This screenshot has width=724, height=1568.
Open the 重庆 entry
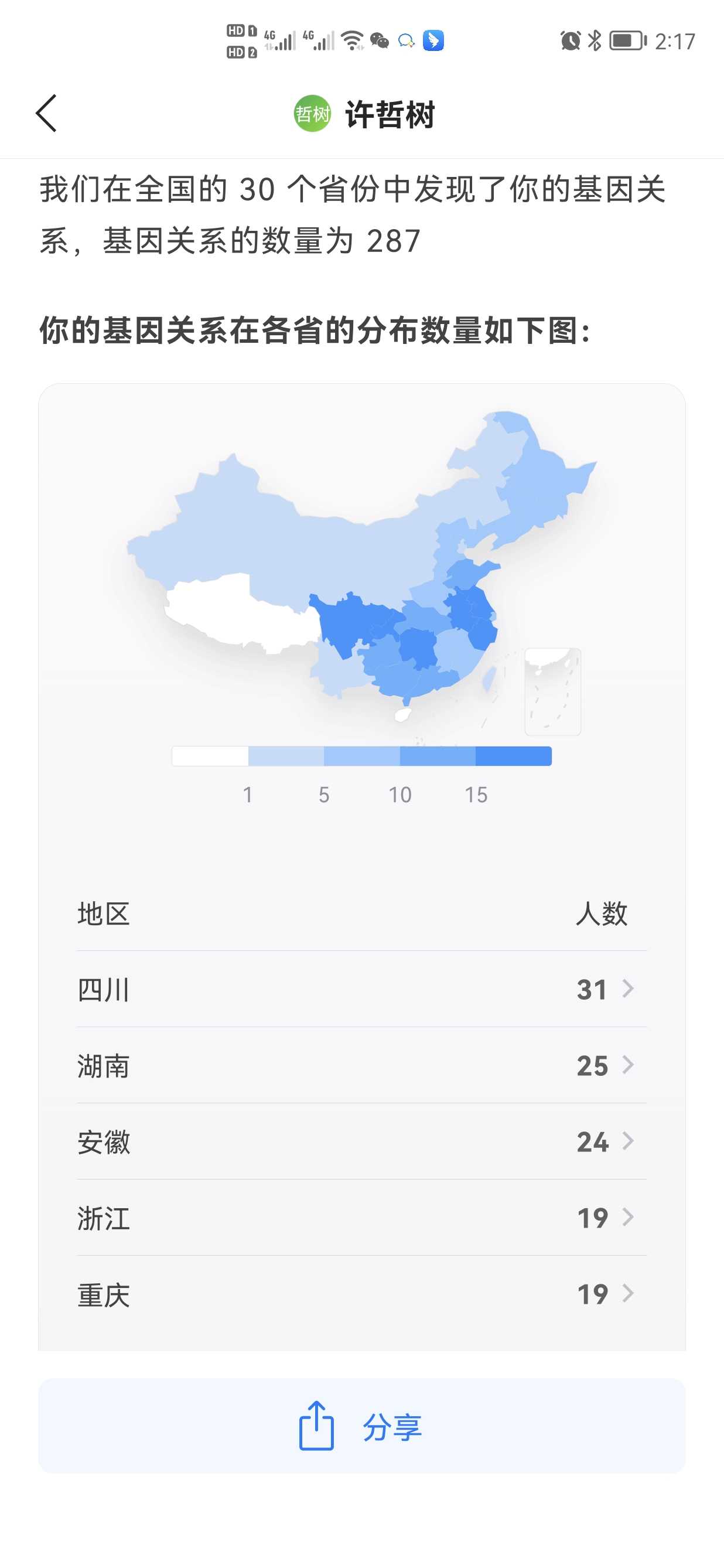pyautogui.click(x=361, y=1294)
